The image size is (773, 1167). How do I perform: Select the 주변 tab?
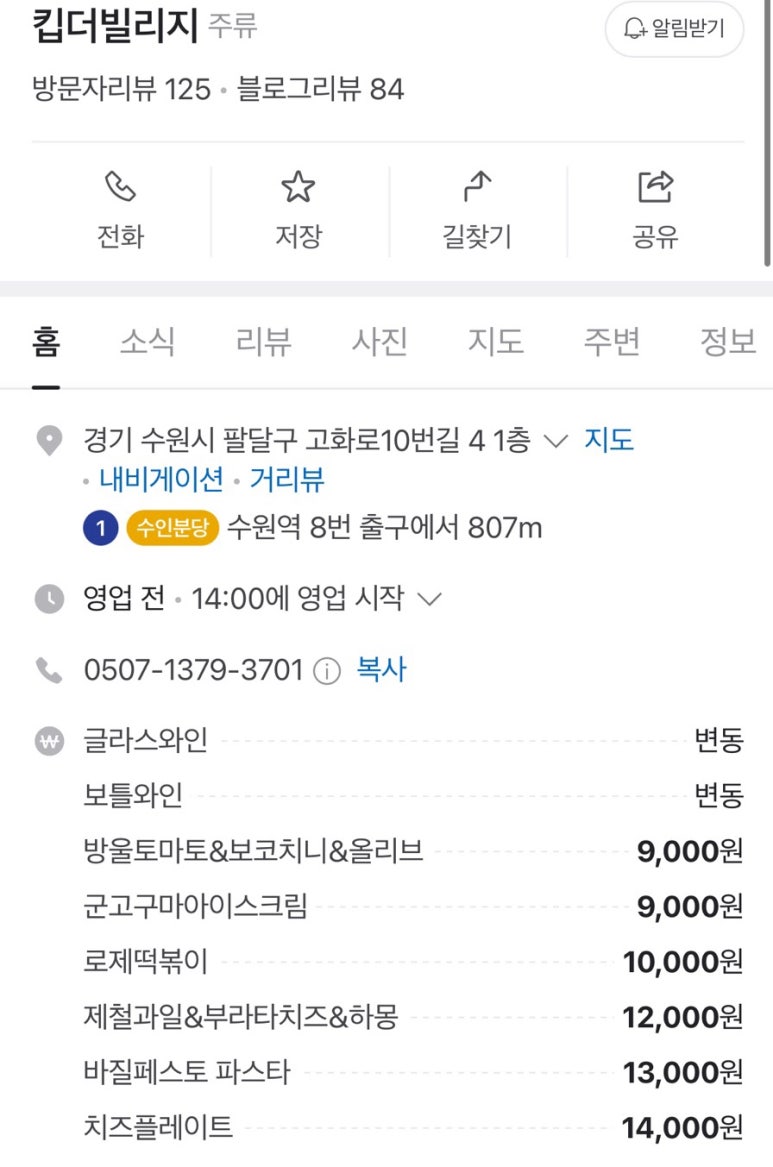click(611, 342)
